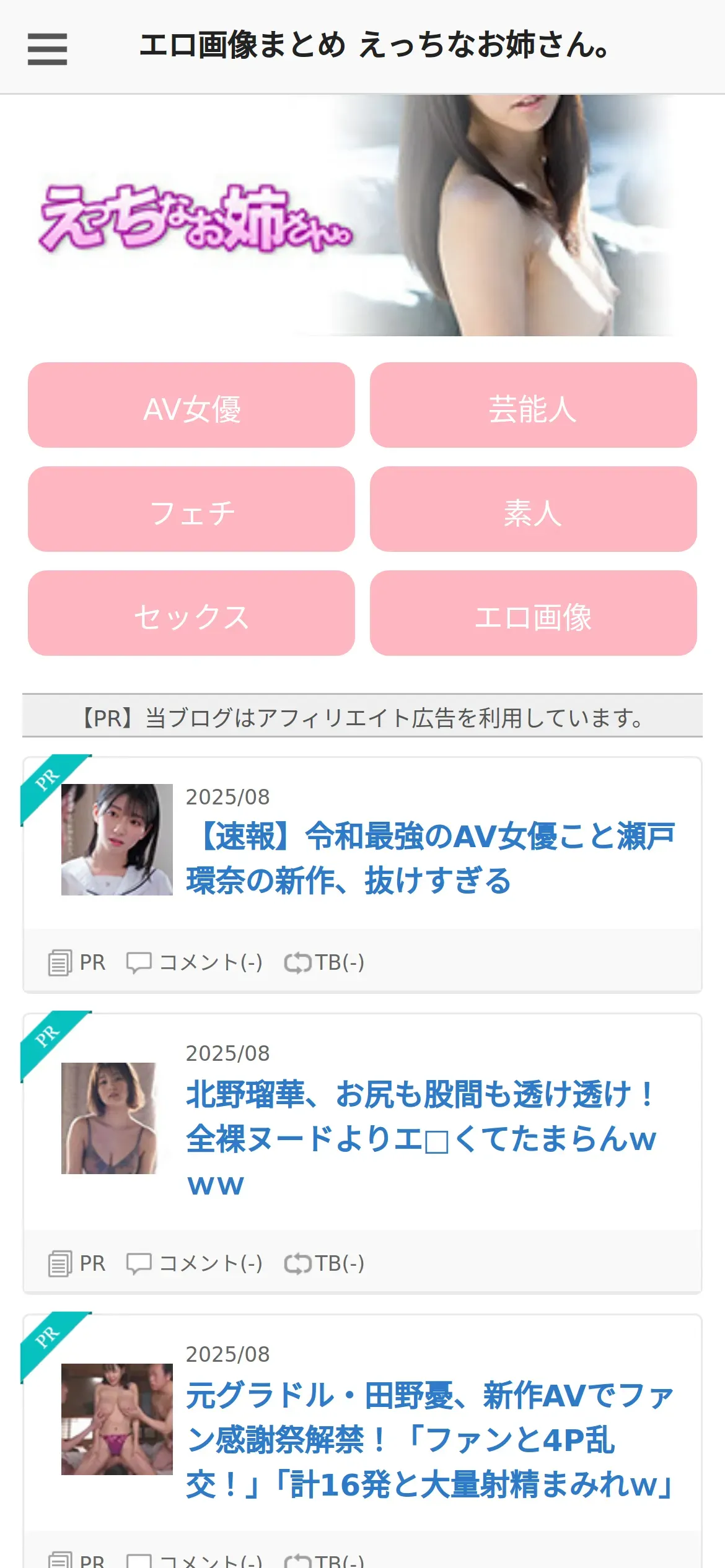Screen dimensions: 725x1568
Task: Tap the thumbnail beside the 北野瑠華 post
Action: [109, 1118]
